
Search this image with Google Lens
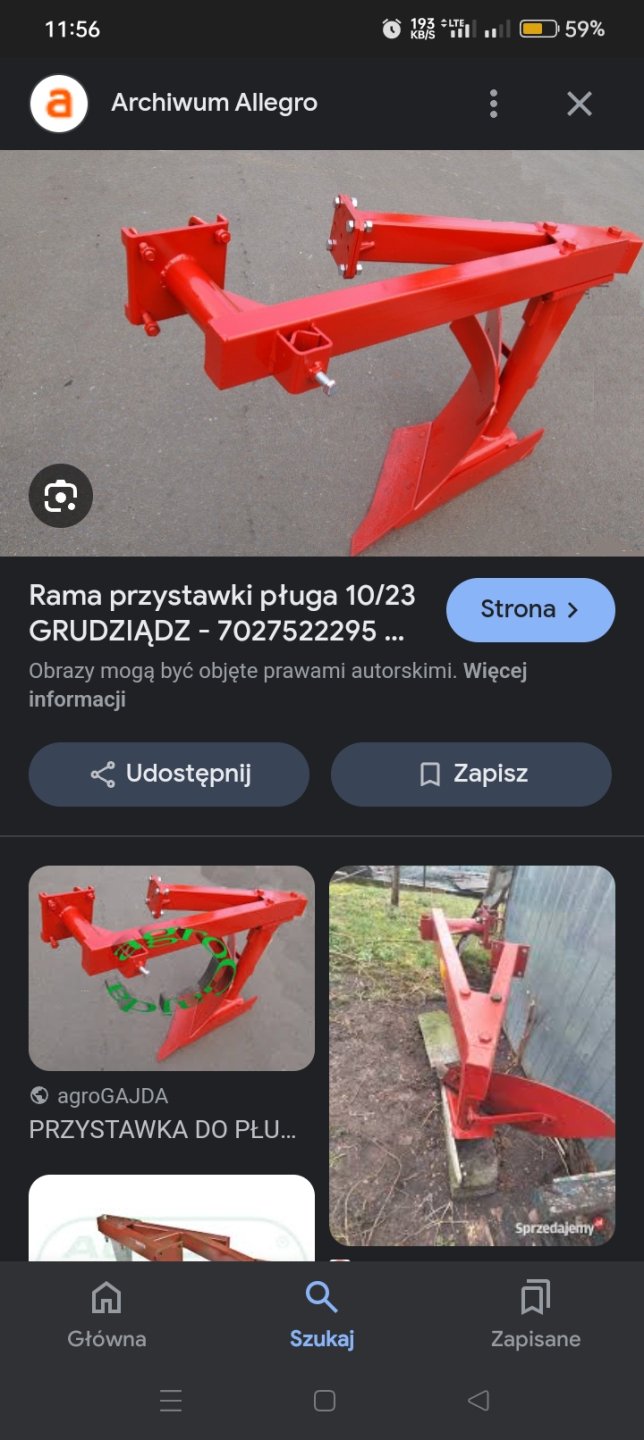point(61,495)
